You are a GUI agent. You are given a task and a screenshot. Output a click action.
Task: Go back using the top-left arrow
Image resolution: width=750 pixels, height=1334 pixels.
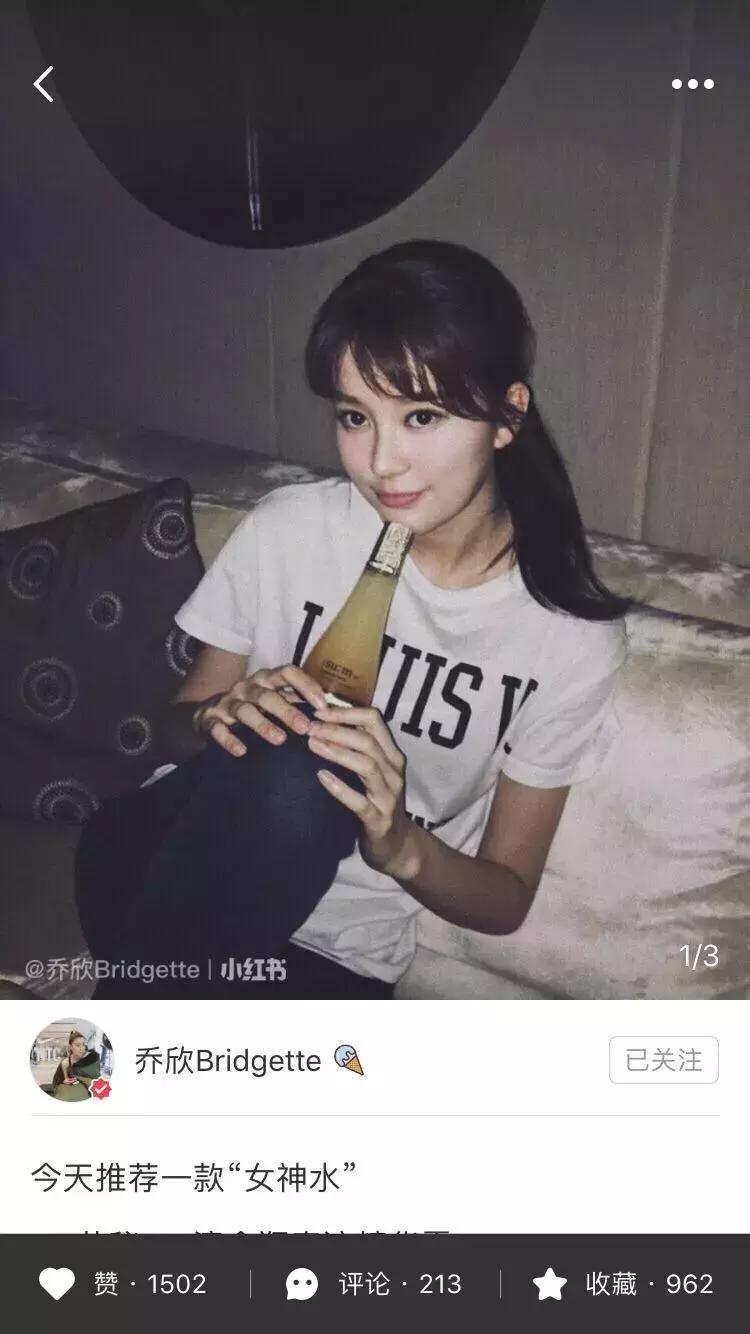coord(43,85)
